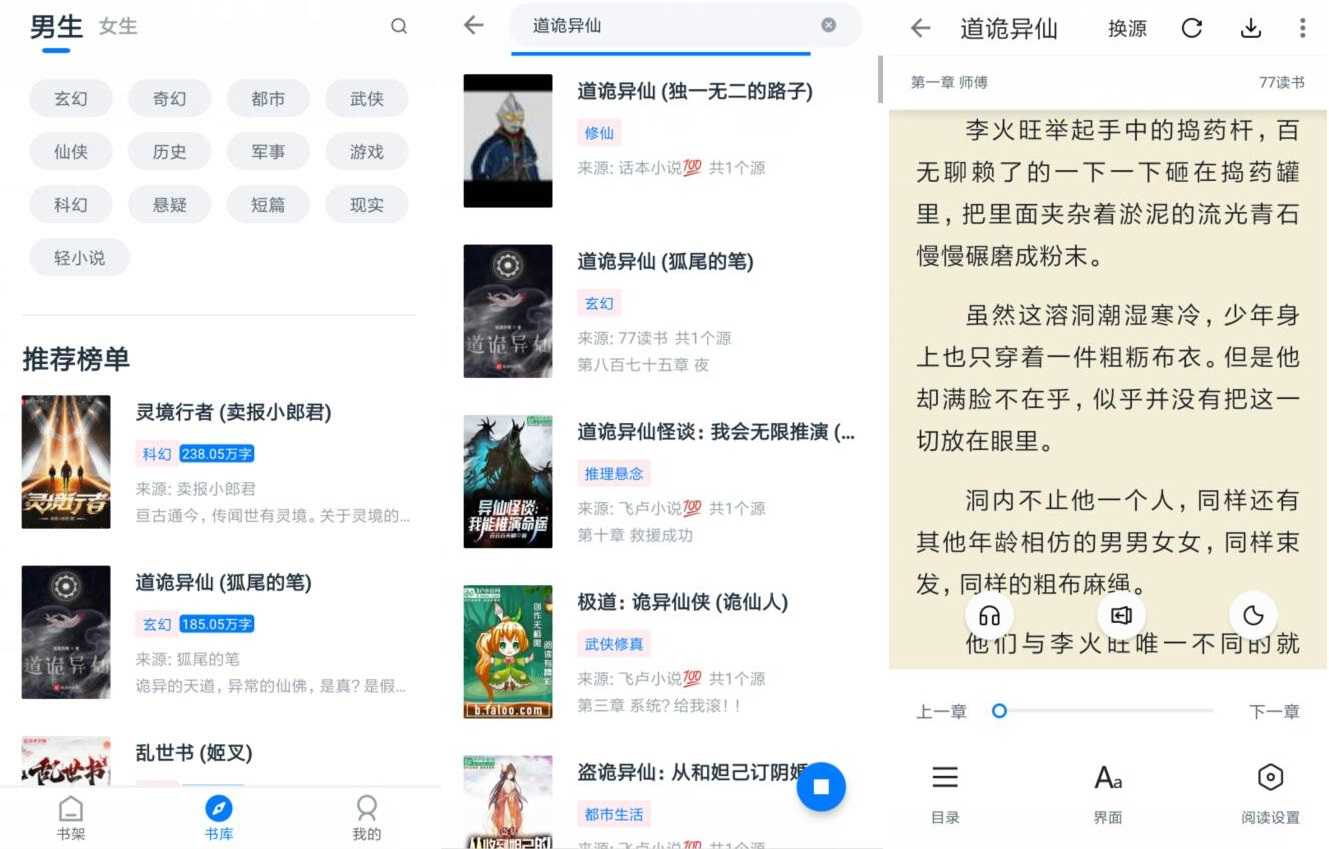Open result 极道: 诡异仙侠 (诡仙人)
The height and width of the screenshot is (849, 1329).
click(x=682, y=602)
